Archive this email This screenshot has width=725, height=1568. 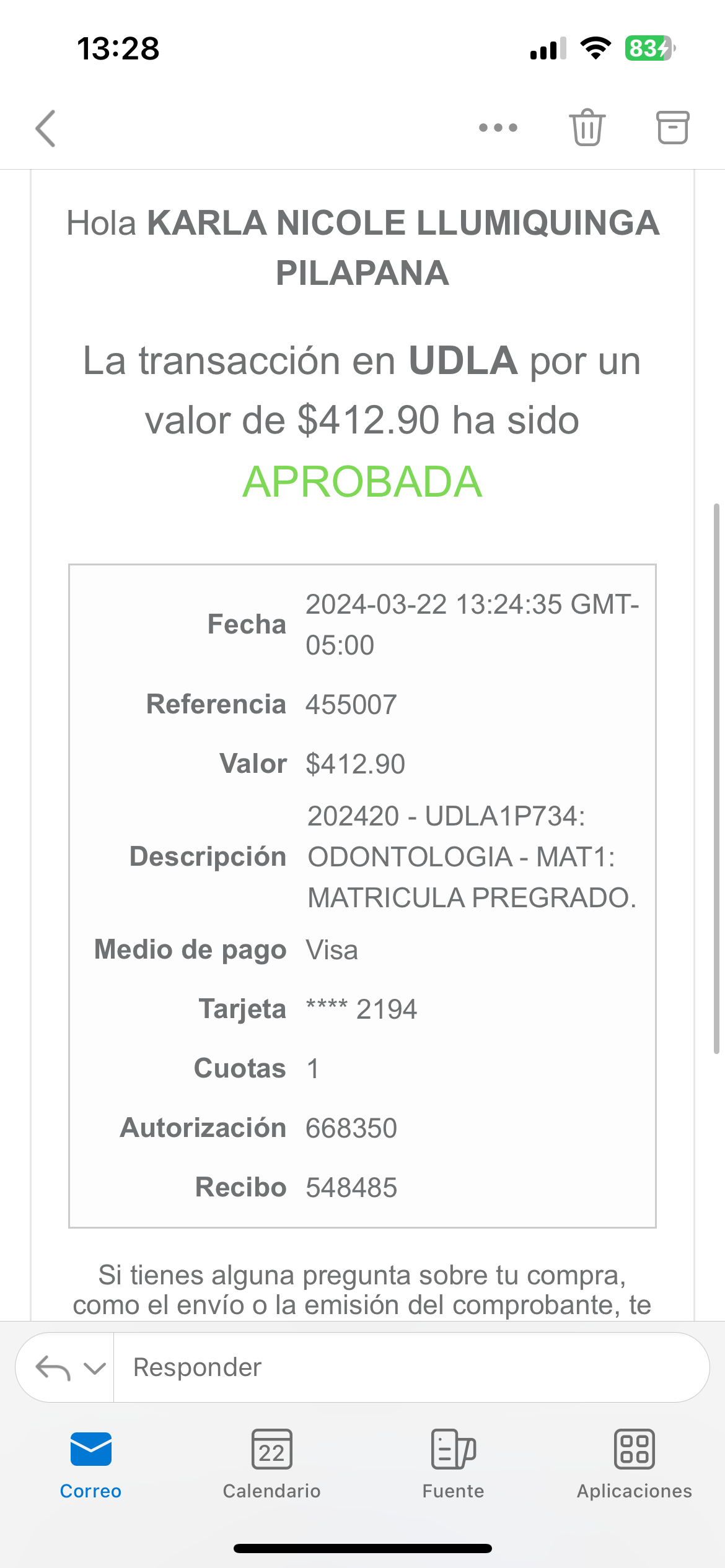(x=672, y=128)
